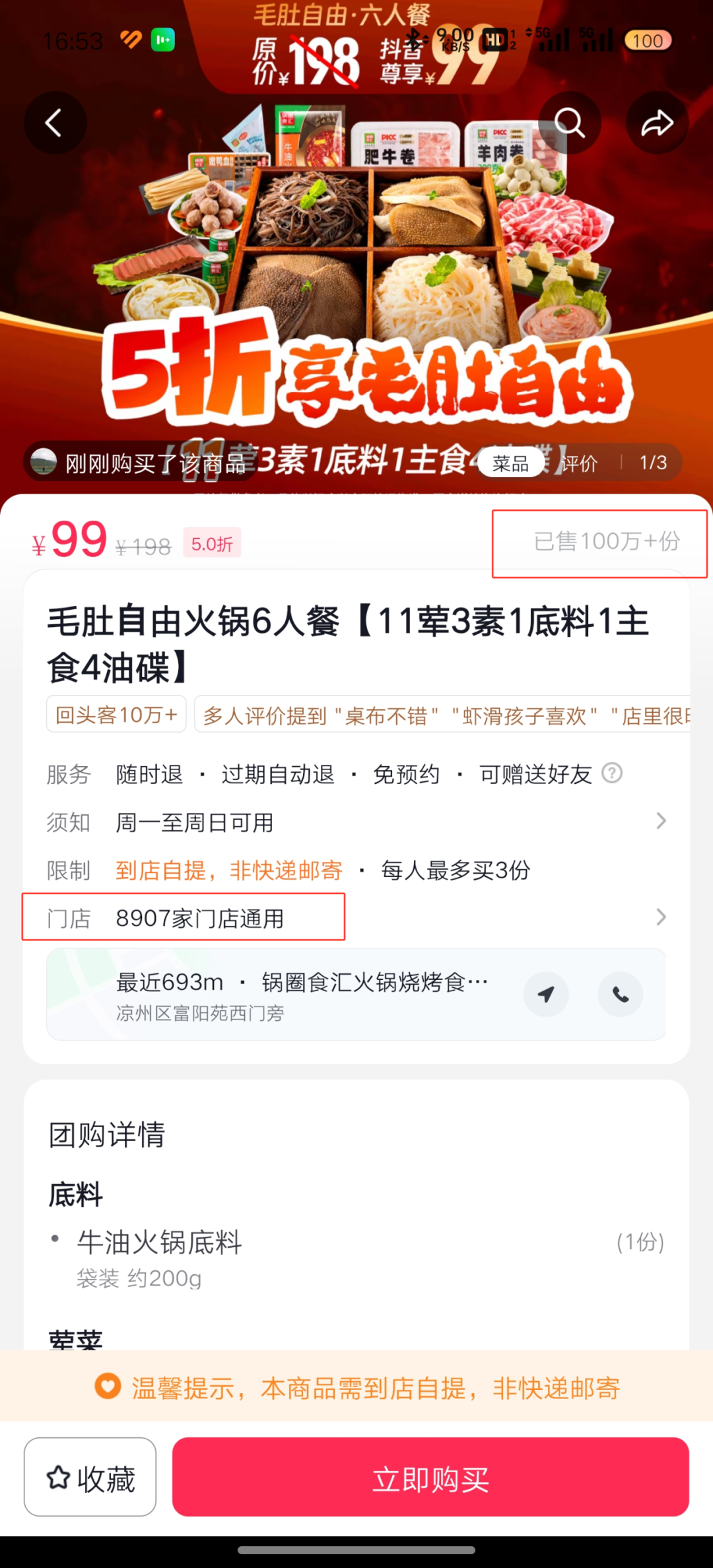Select the 菜品 image tab
This screenshot has width=713, height=1568.
click(x=510, y=463)
